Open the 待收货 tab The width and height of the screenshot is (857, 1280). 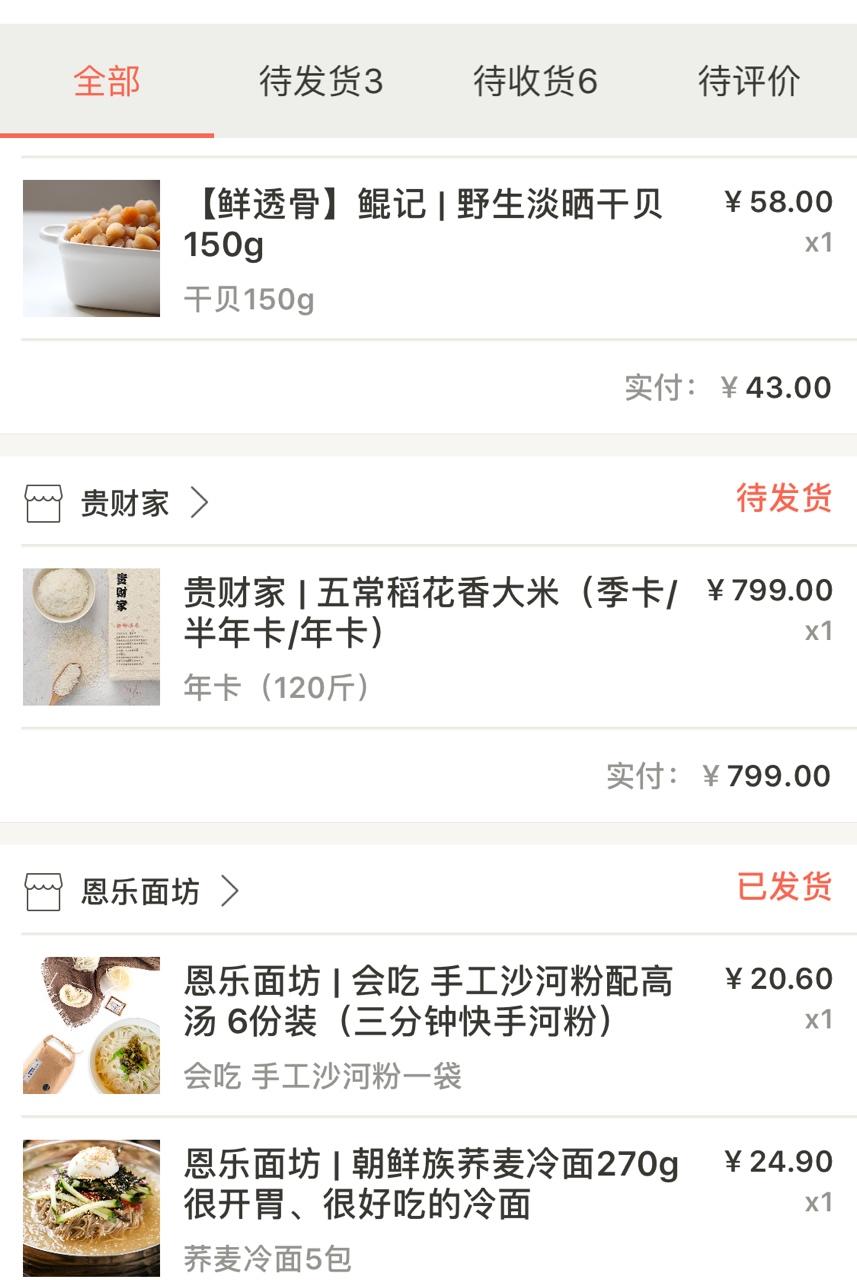click(x=535, y=81)
